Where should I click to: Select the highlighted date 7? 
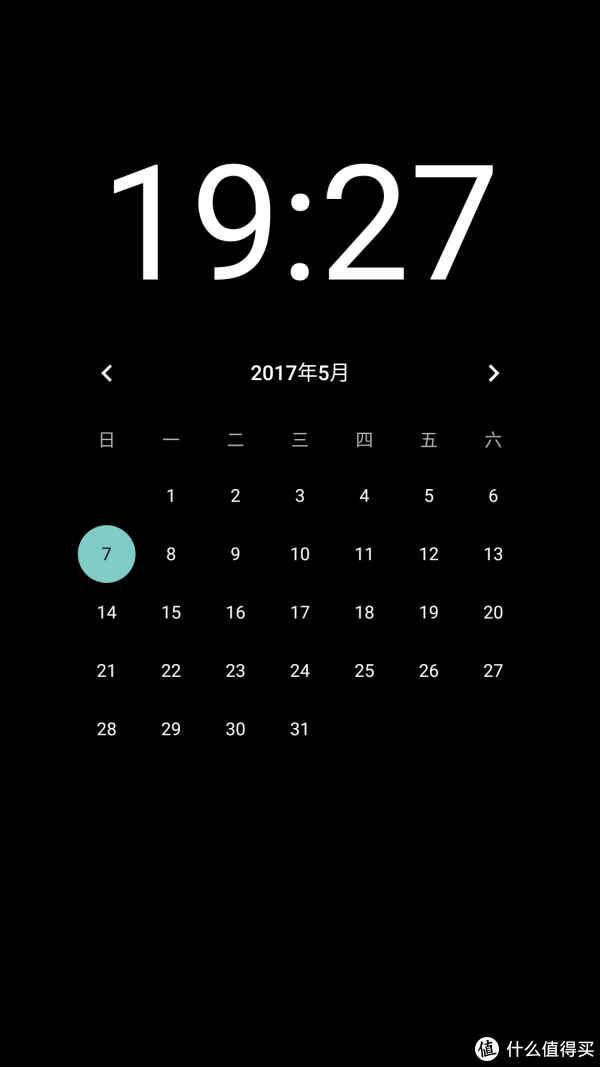coord(107,554)
